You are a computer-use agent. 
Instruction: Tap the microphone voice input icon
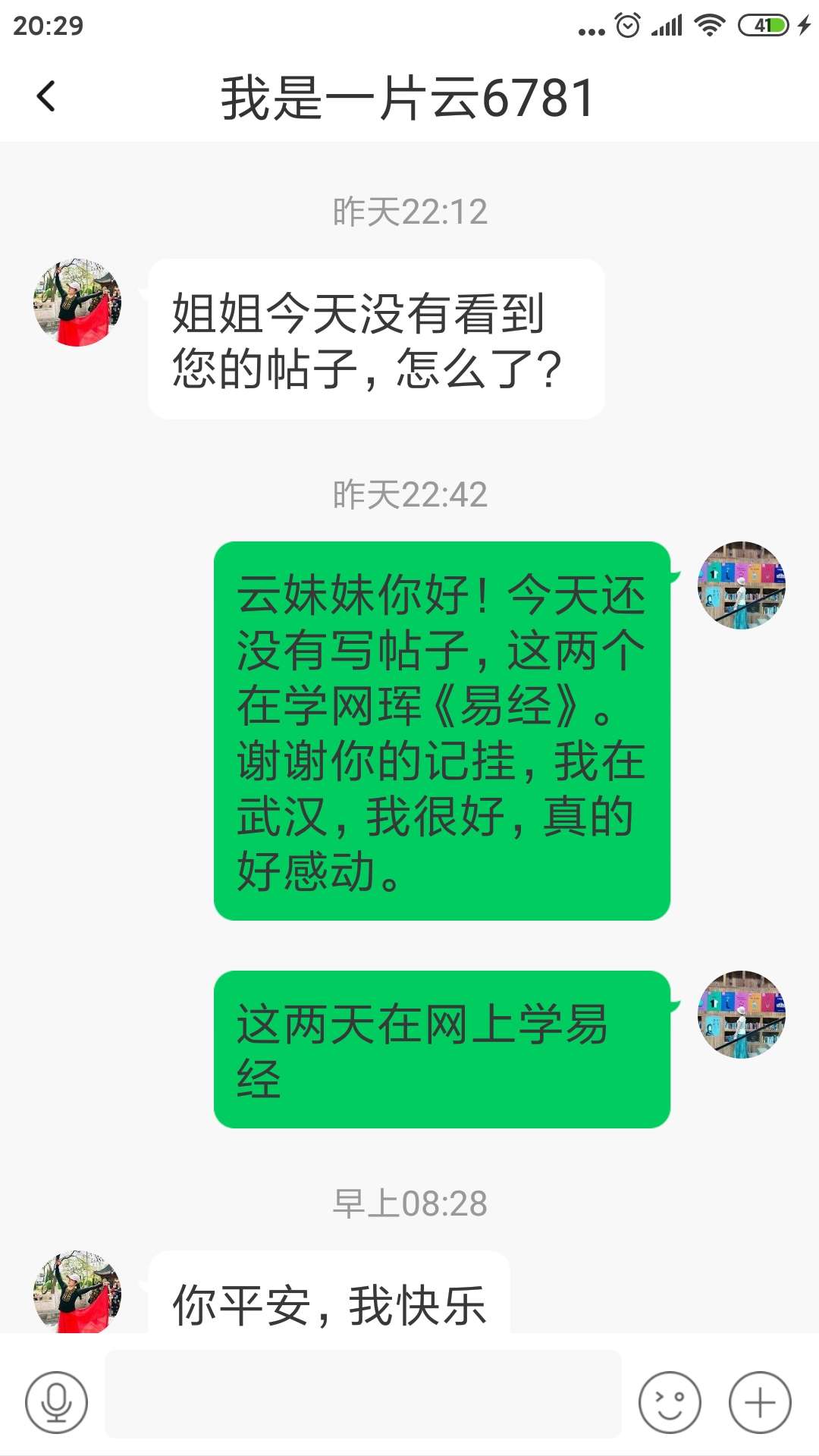pyautogui.click(x=57, y=1401)
